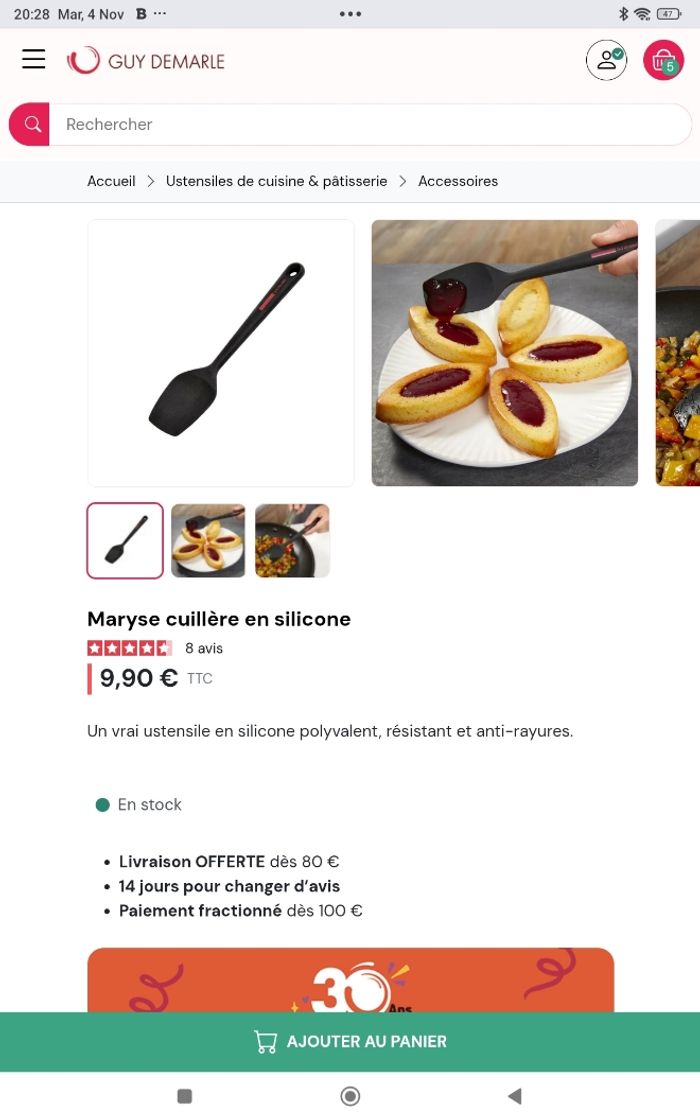Image resolution: width=700 pixels, height=1120 pixels.
Task: Go back with system back button
Action: click(x=515, y=1096)
